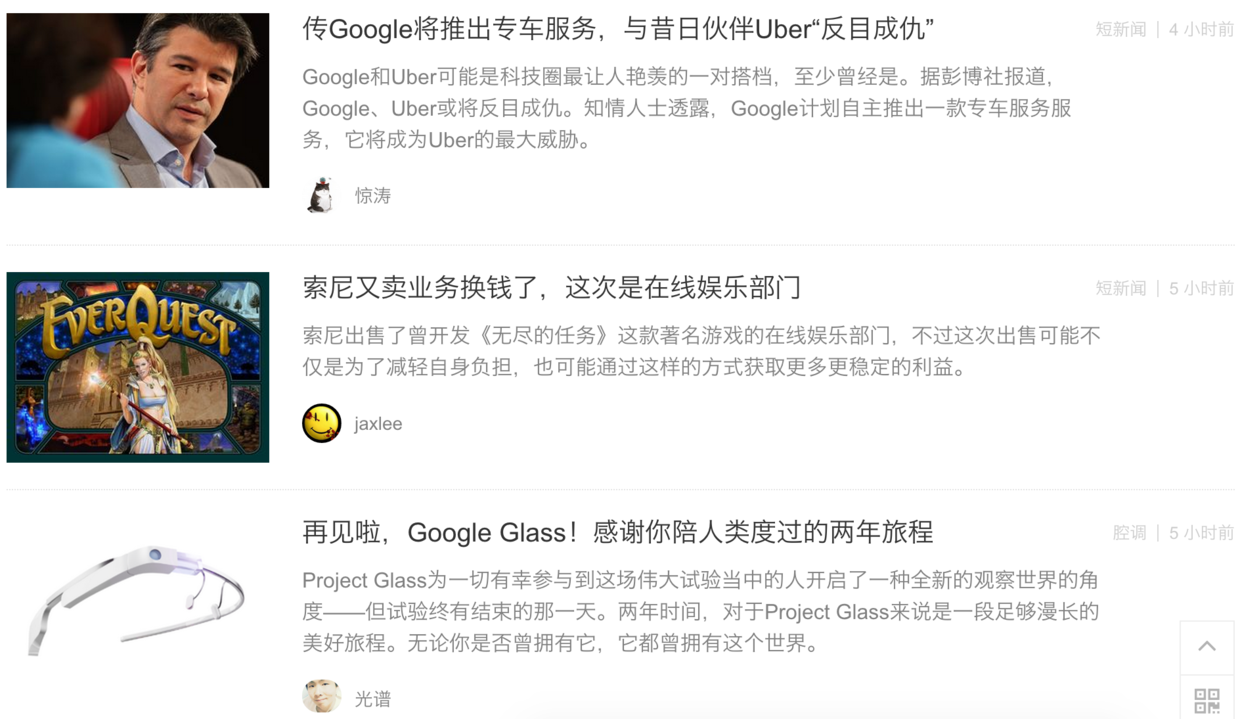Open author 惊涛's profile
The image size is (1240, 719).
coord(372,196)
